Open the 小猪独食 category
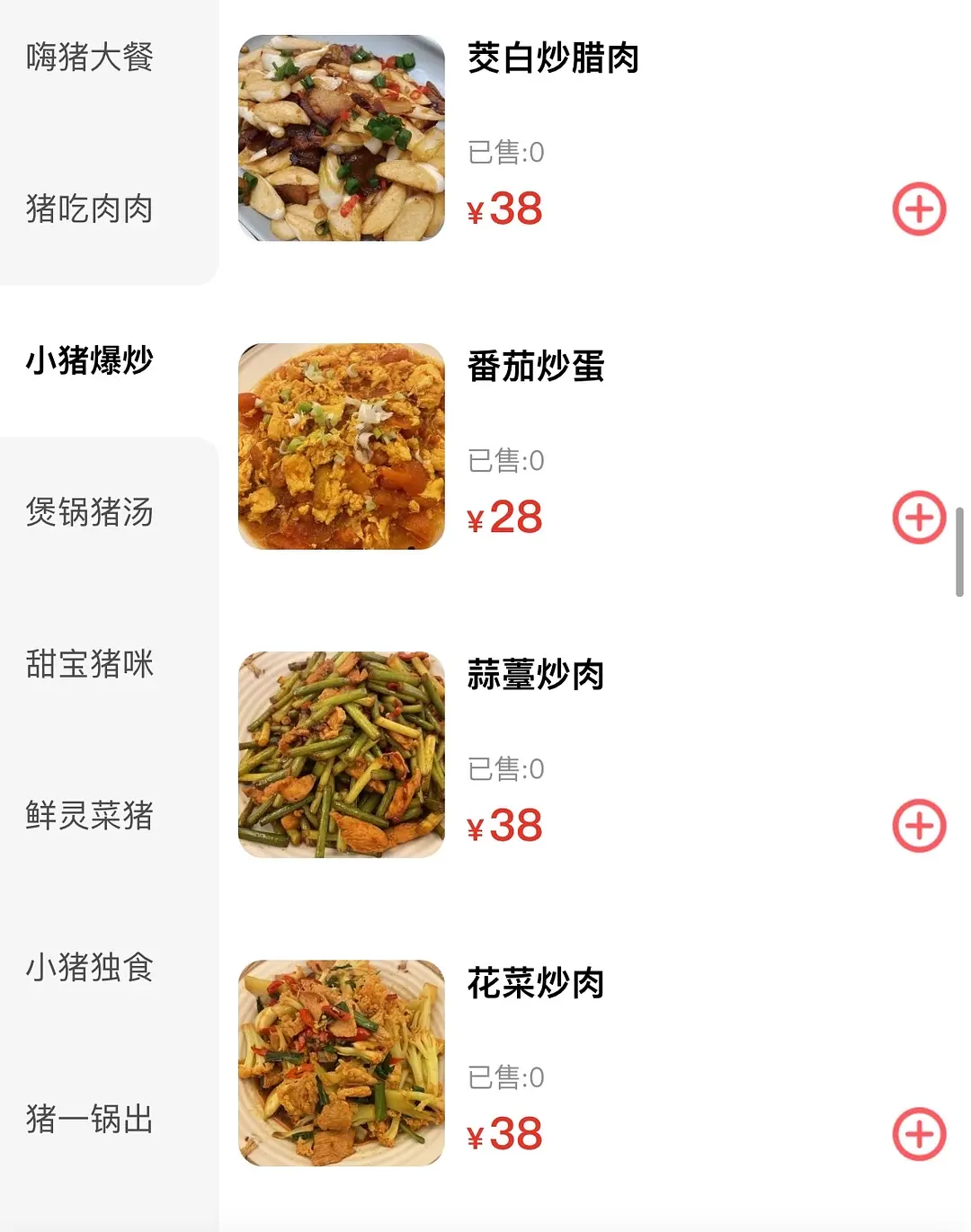This screenshot has width=971, height=1232. click(90, 968)
